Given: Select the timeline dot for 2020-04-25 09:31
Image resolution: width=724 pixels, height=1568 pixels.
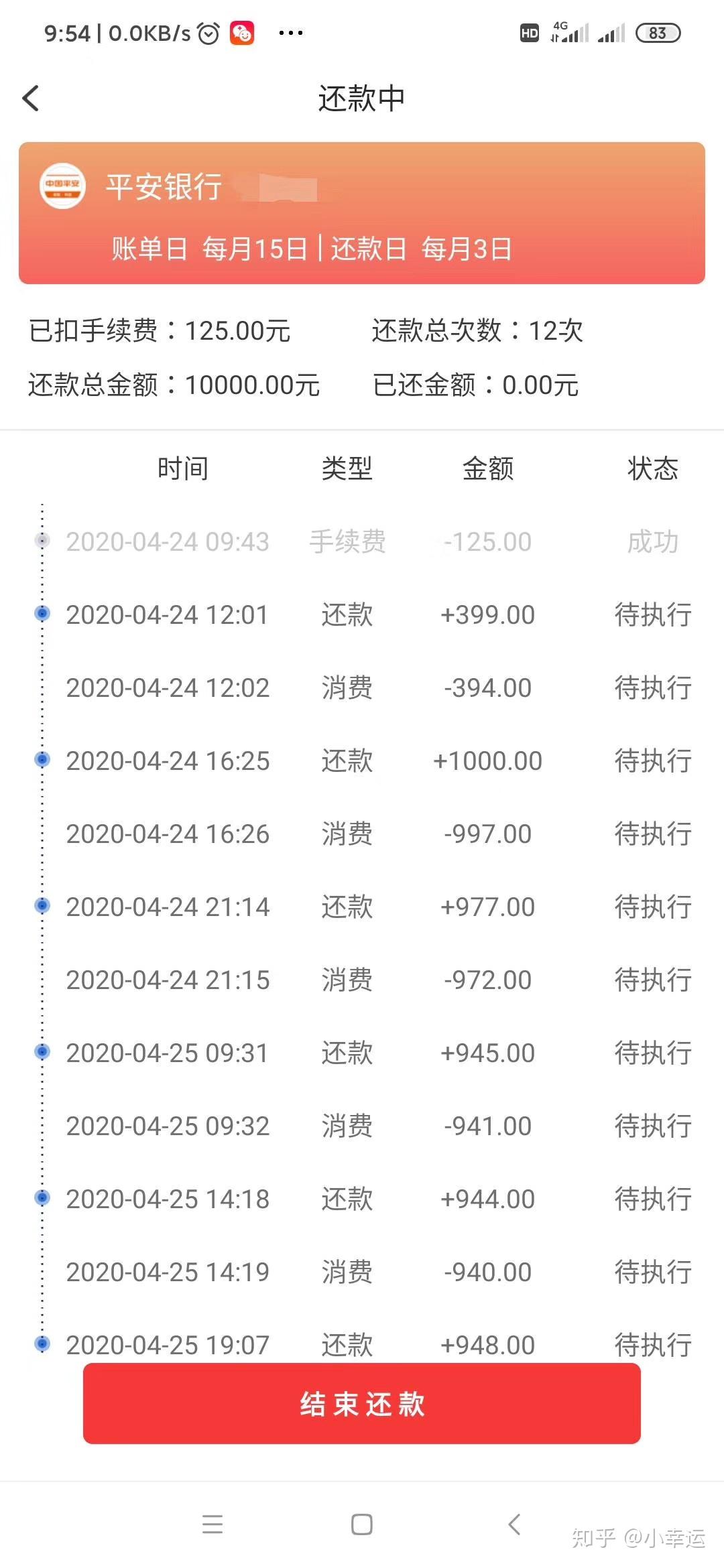Looking at the screenshot, I should click(x=43, y=1052).
